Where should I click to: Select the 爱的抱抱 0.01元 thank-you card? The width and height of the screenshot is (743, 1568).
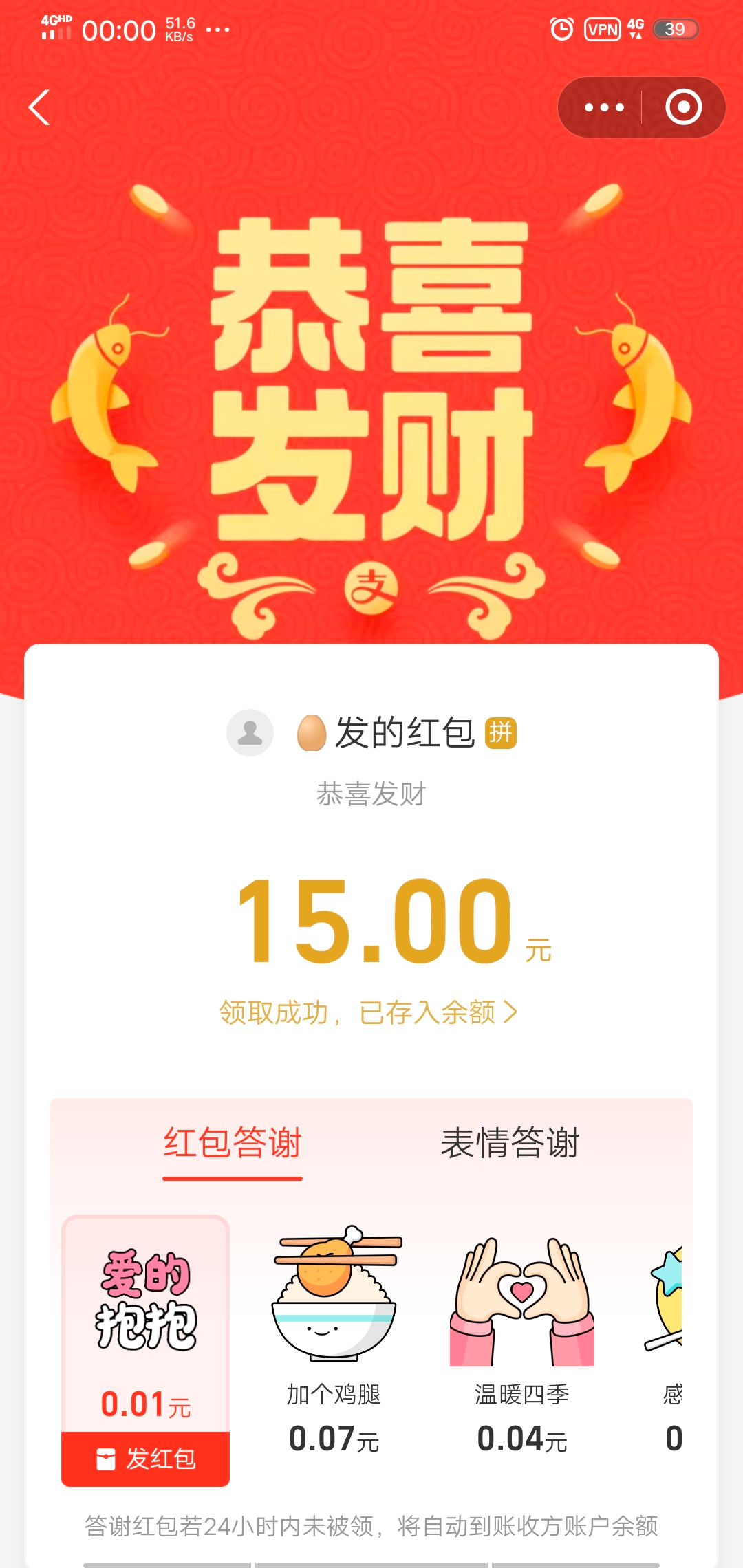(145, 1320)
